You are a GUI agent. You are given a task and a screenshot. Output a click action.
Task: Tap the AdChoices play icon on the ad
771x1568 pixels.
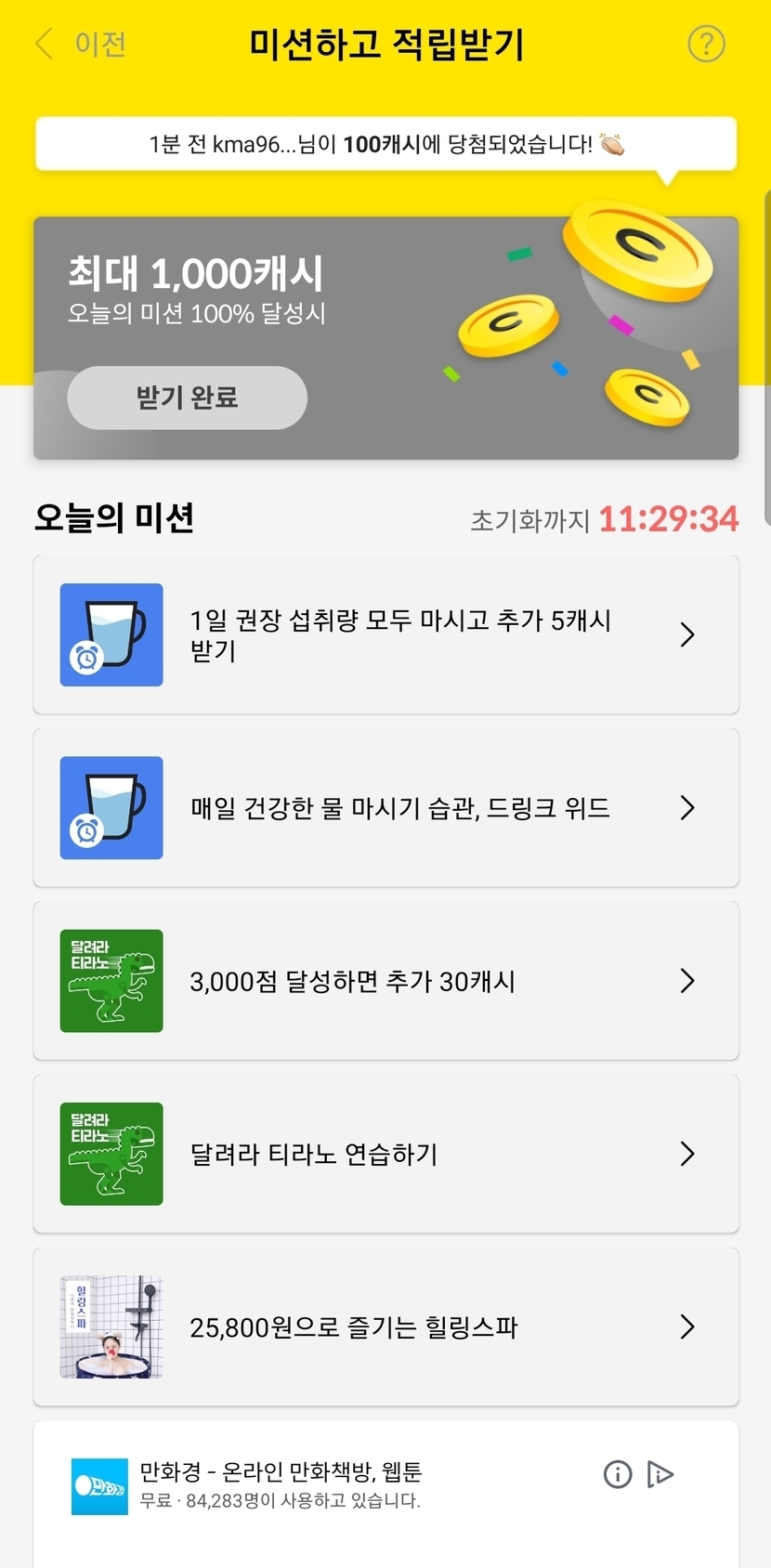(x=660, y=1474)
